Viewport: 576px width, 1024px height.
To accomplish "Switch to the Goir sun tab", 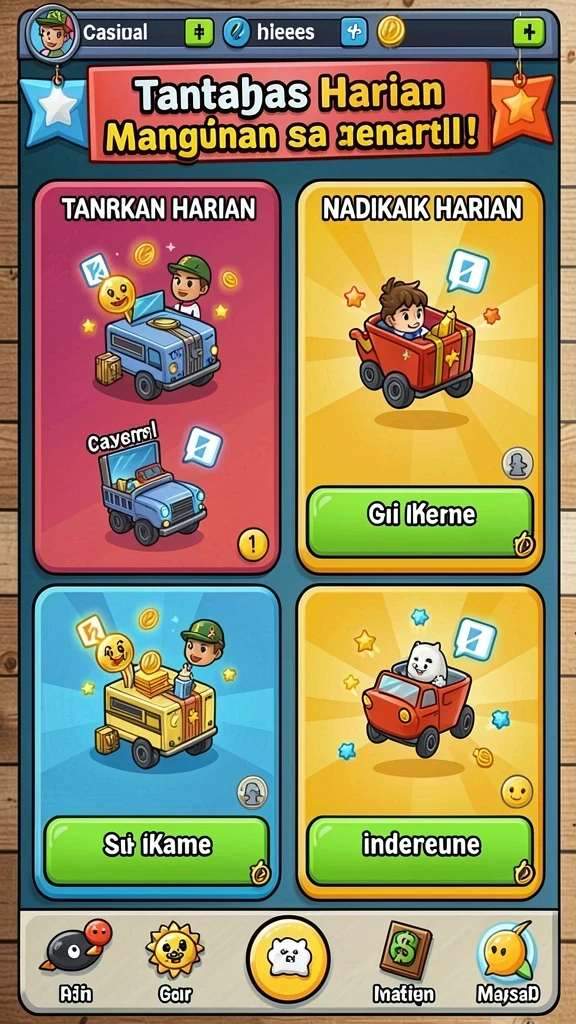I will tap(175, 961).
